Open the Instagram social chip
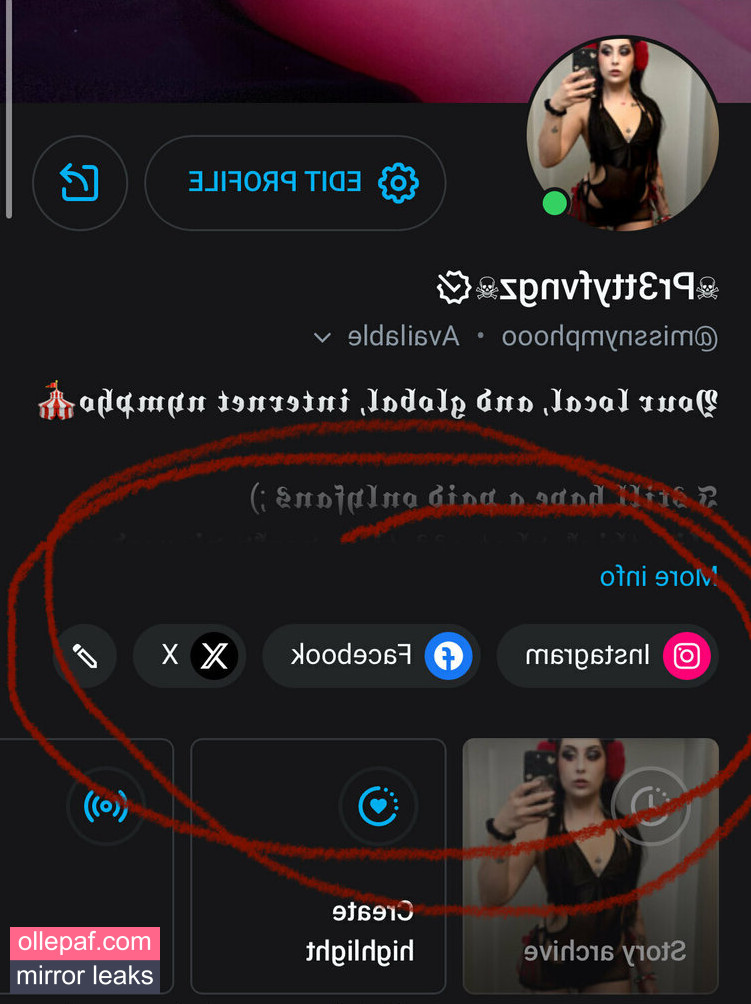The image size is (751, 1004). 607,656
